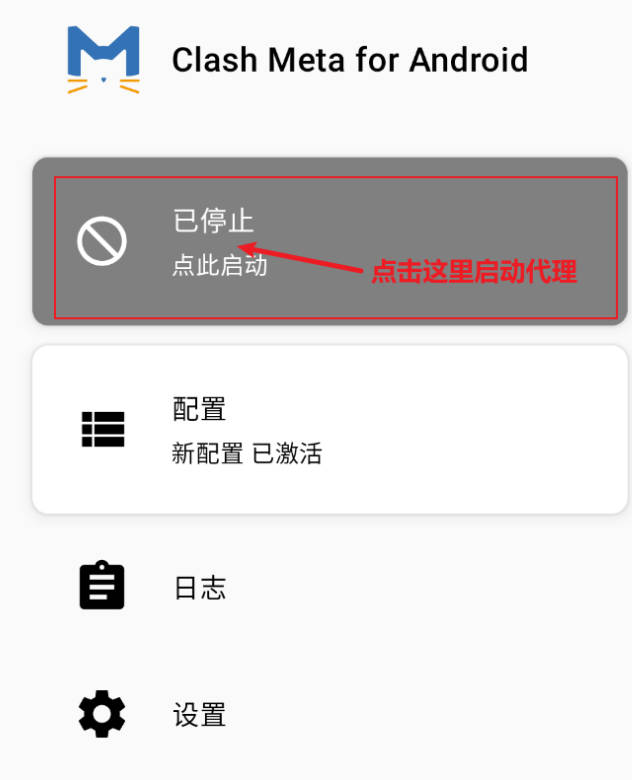The image size is (632, 780).
Task: Open the 配置 profile card
Action: 330,429
